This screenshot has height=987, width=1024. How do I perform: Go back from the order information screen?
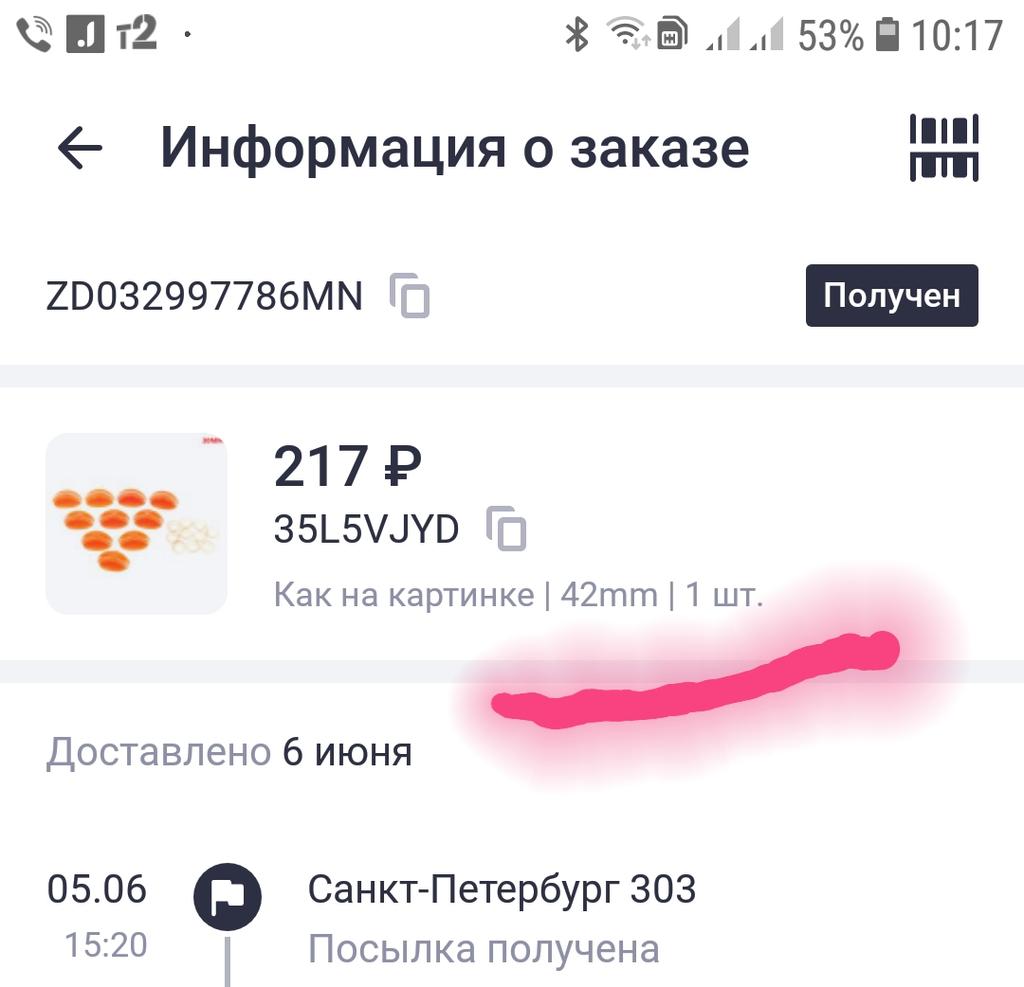point(81,149)
